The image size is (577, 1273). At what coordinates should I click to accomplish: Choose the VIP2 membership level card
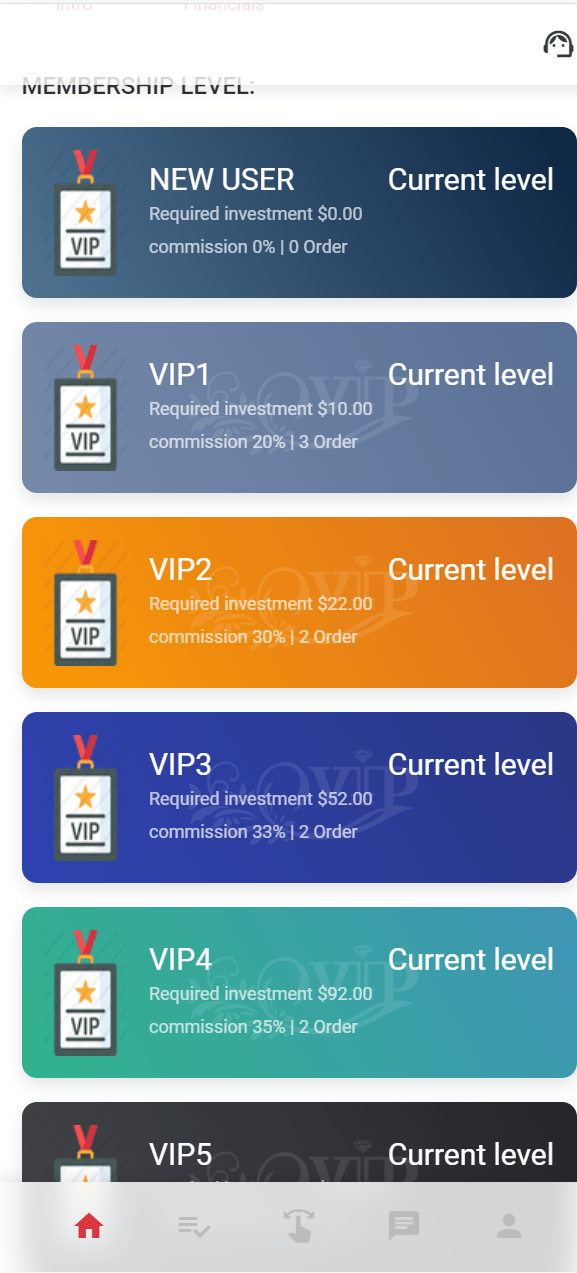(299, 602)
